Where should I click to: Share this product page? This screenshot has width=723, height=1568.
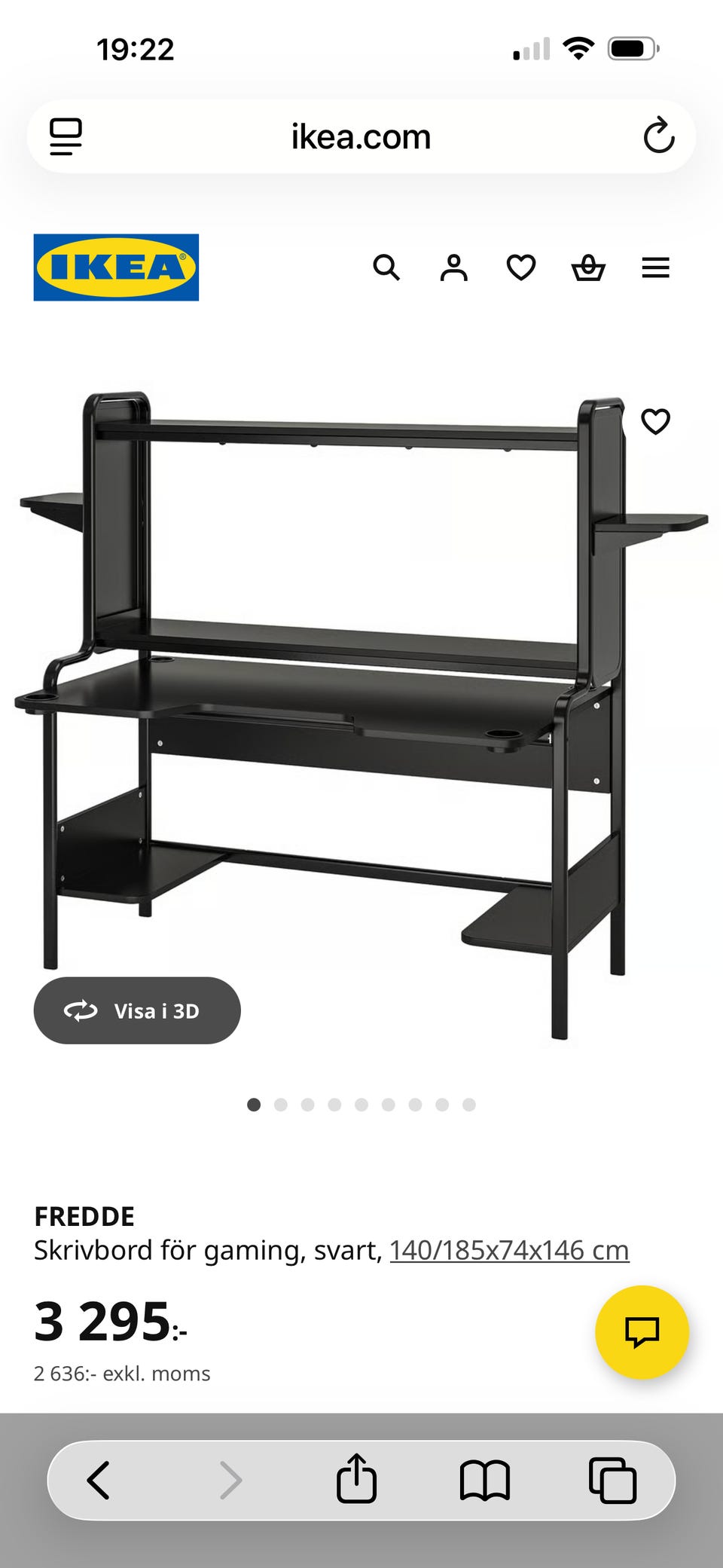click(356, 1480)
